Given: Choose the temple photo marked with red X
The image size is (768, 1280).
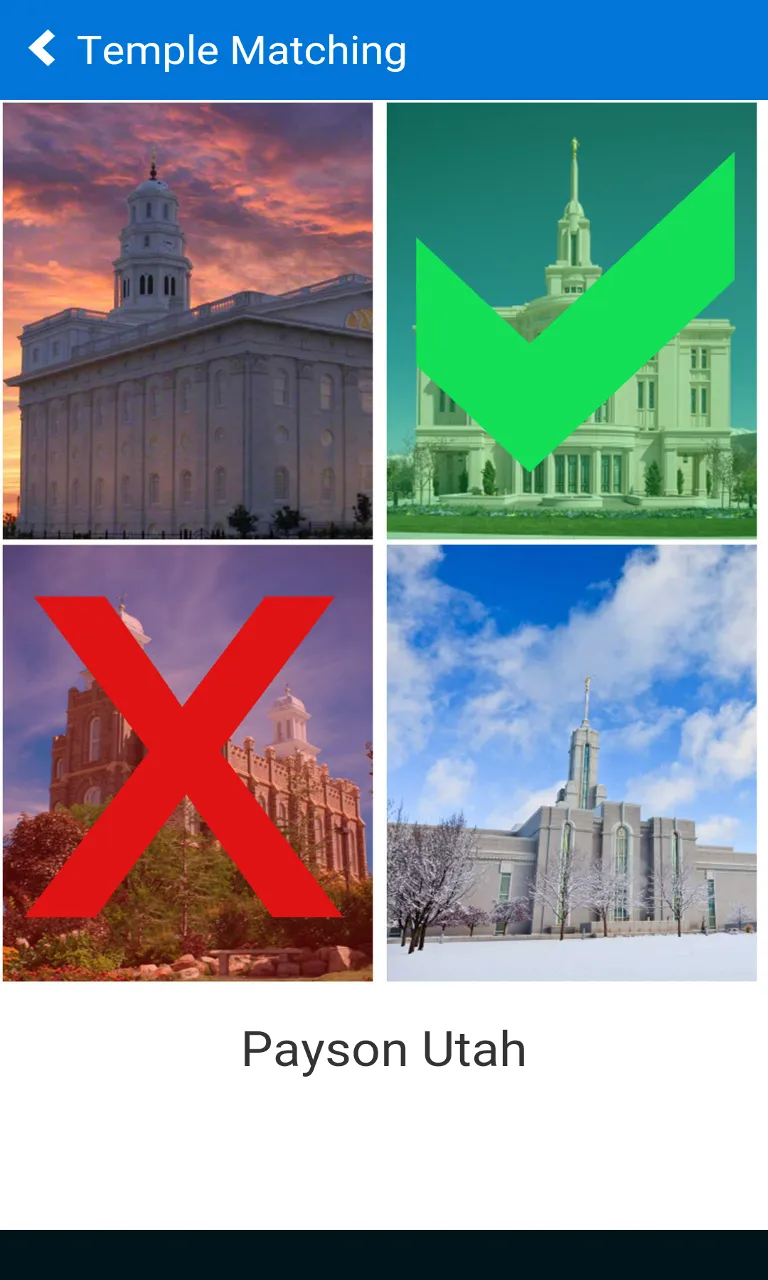Looking at the screenshot, I should 188,763.
